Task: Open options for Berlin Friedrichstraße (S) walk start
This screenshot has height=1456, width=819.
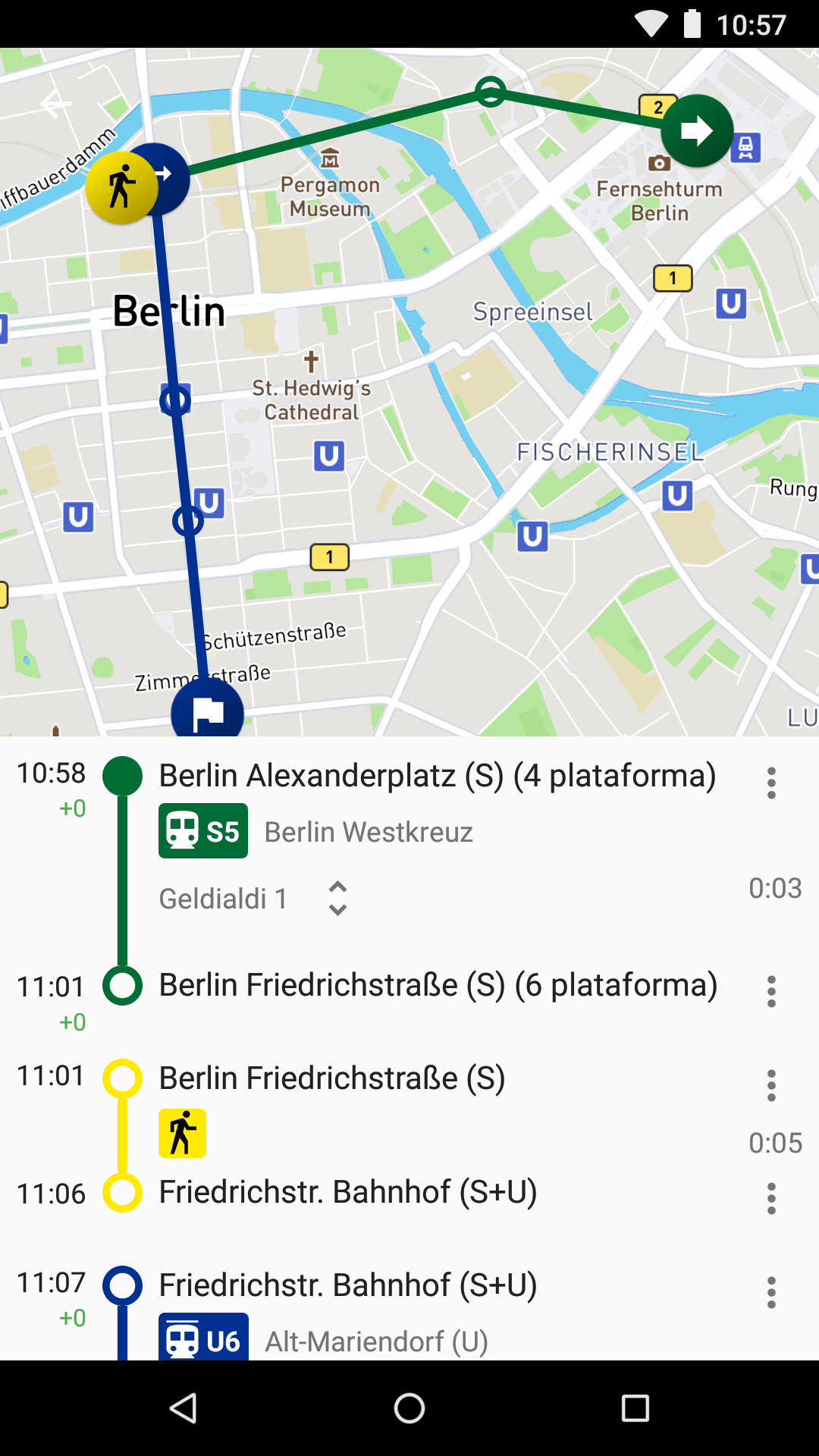Action: pos(771,1085)
